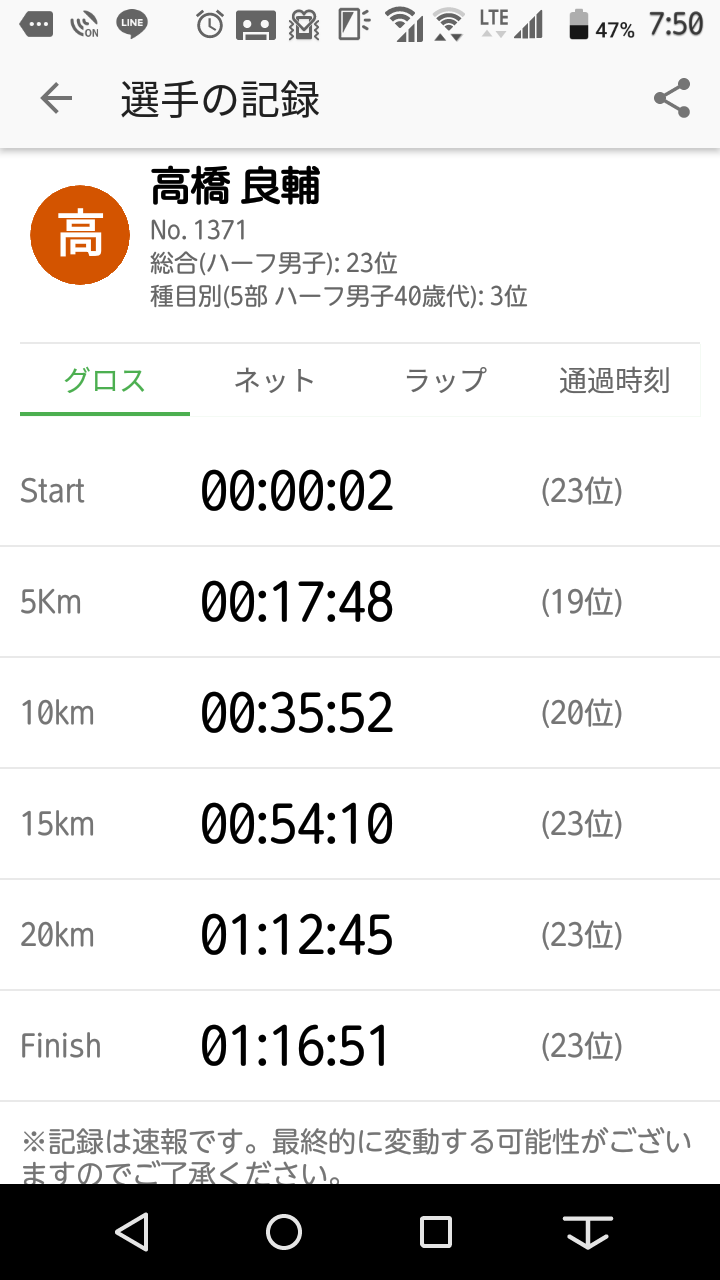
Task: Share this runner's record
Action: click(x=672, y=98)
